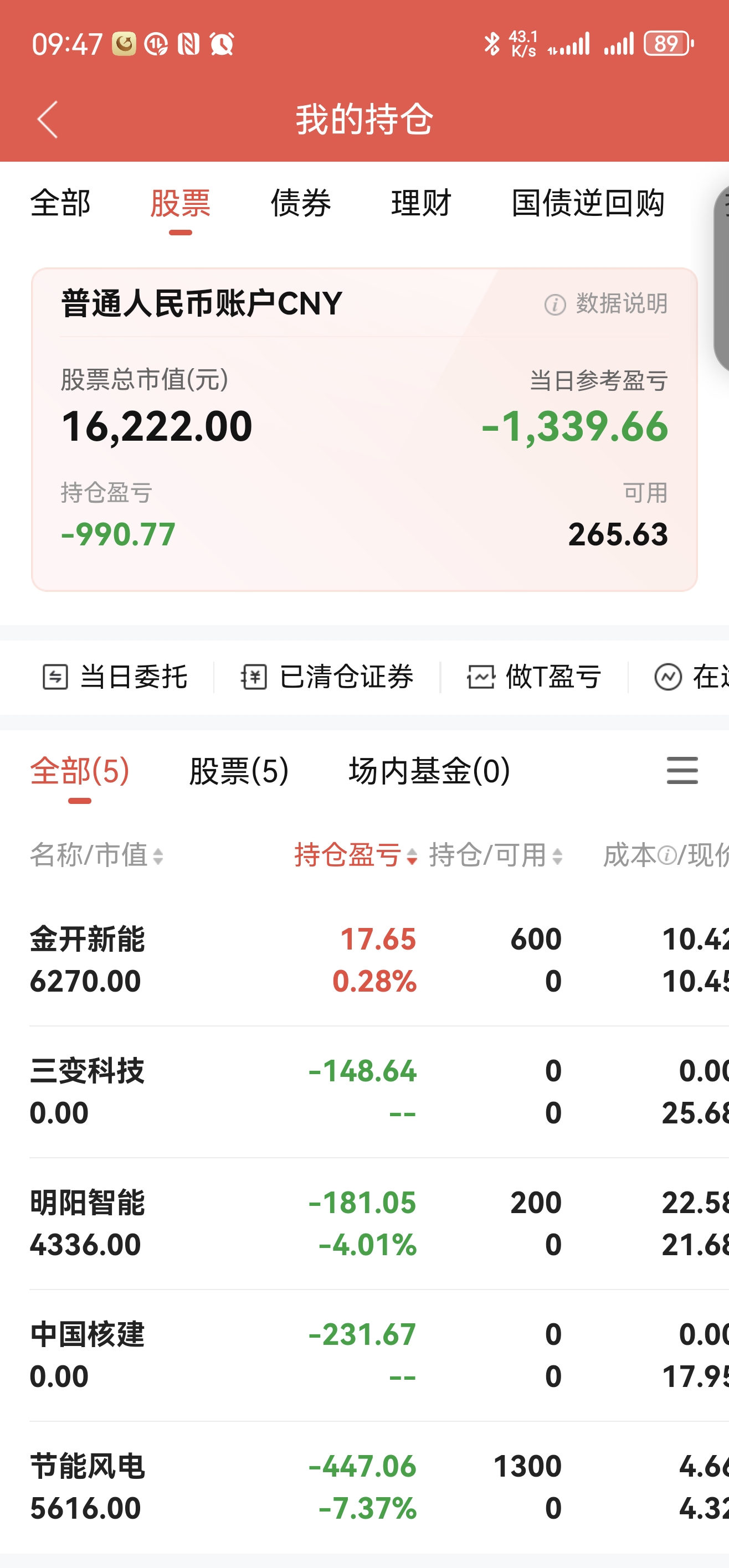Go back from 我的持仓 page
This screenshot has height=1568, width=729.
click(48, 119)
